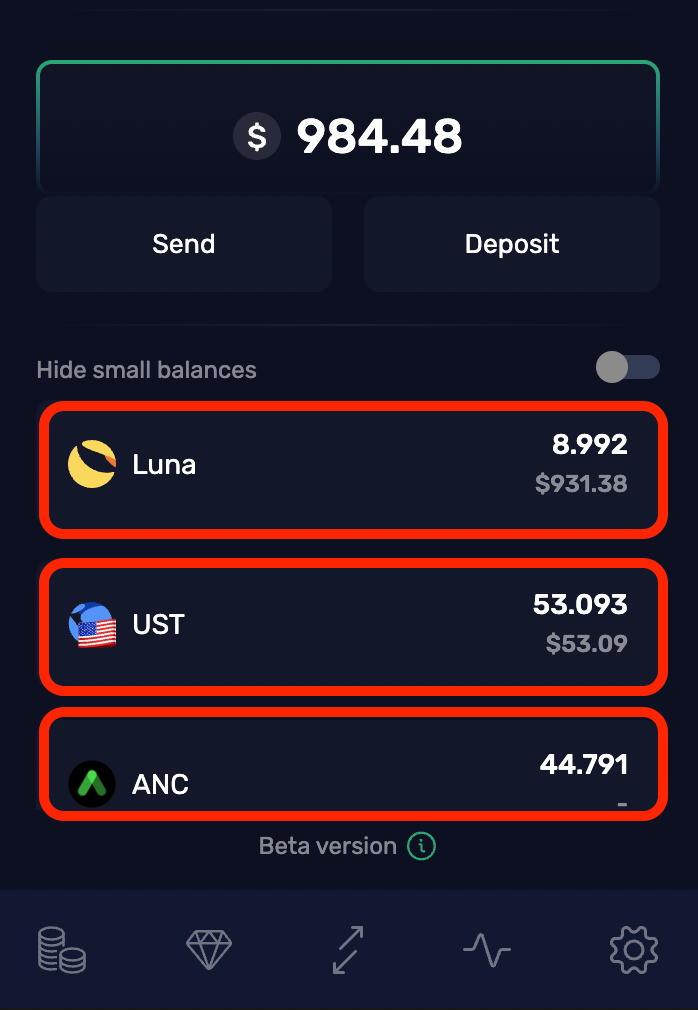The width and height of the screenshot is (698, 1010).
Task: Enable Hide small balances switch
Action: (x=627, y=367)
